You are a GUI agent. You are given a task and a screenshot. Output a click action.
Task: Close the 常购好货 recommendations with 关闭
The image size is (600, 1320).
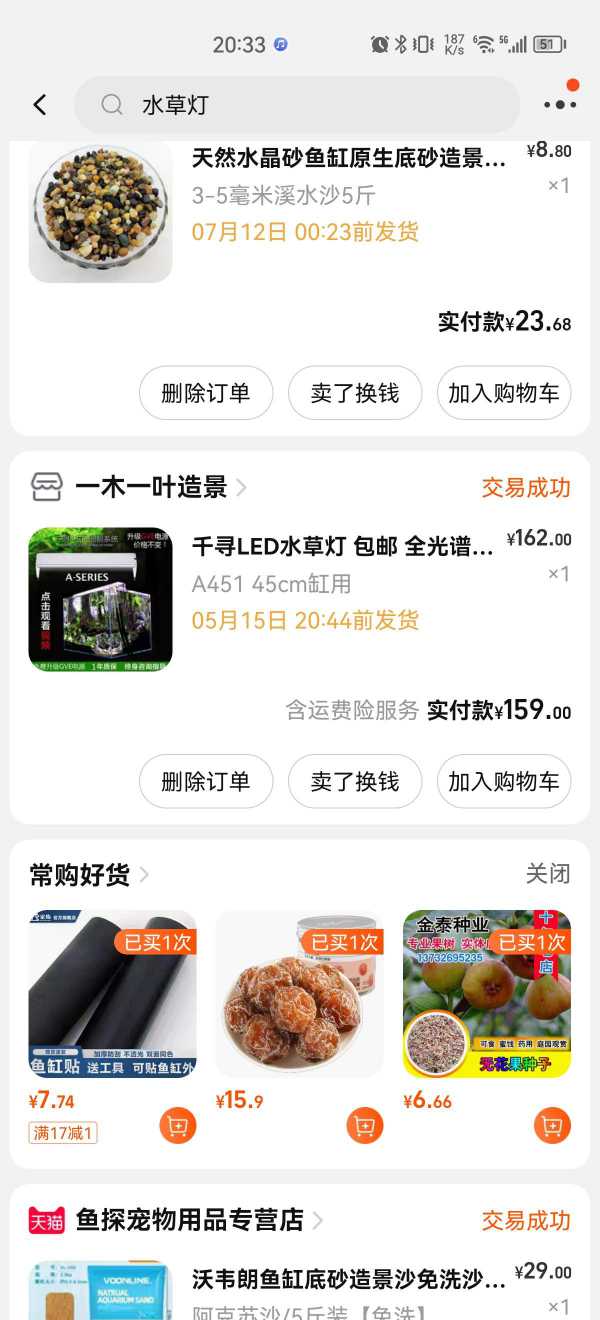point(548,874)
